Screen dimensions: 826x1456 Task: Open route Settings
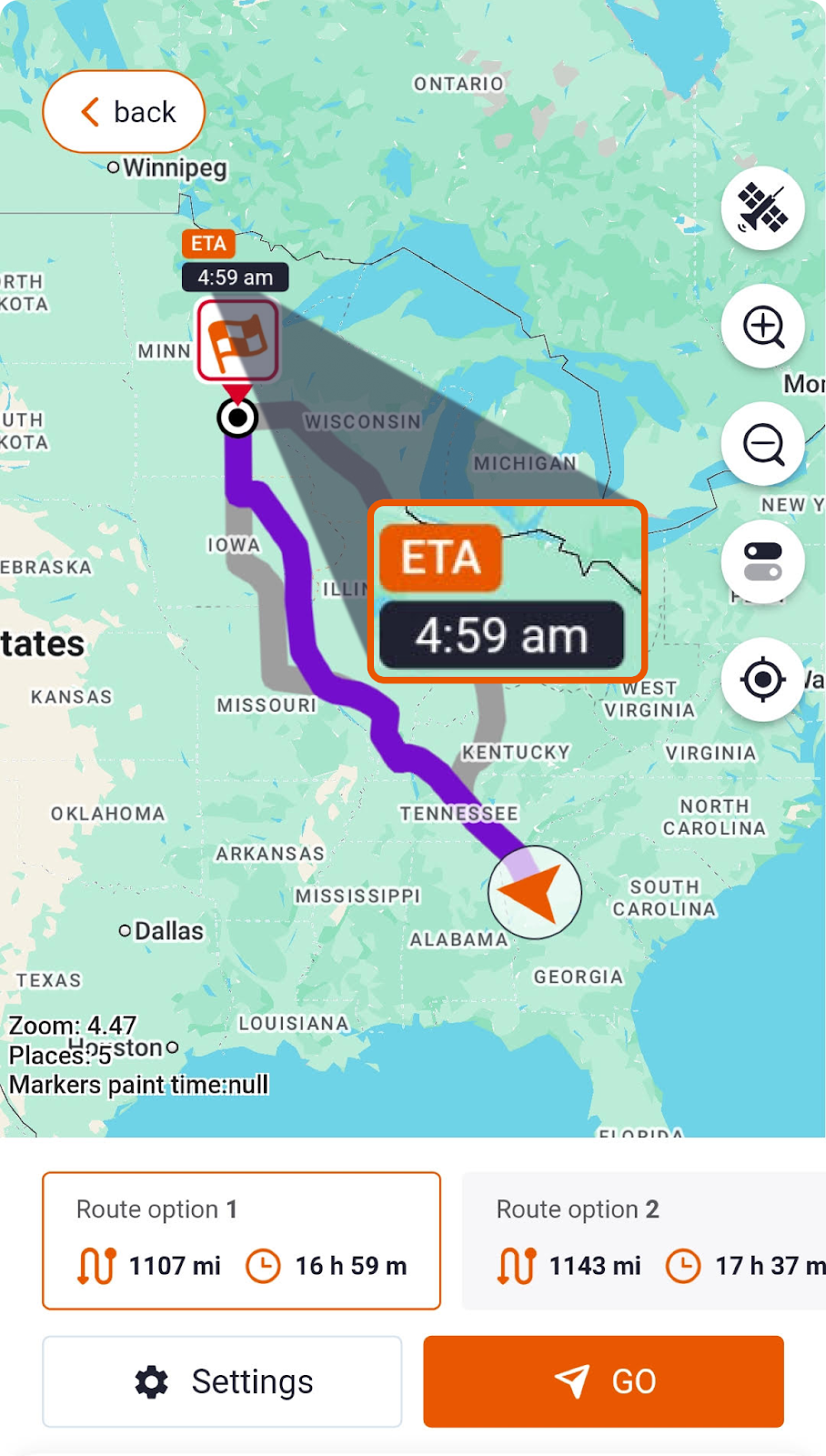222,1381
